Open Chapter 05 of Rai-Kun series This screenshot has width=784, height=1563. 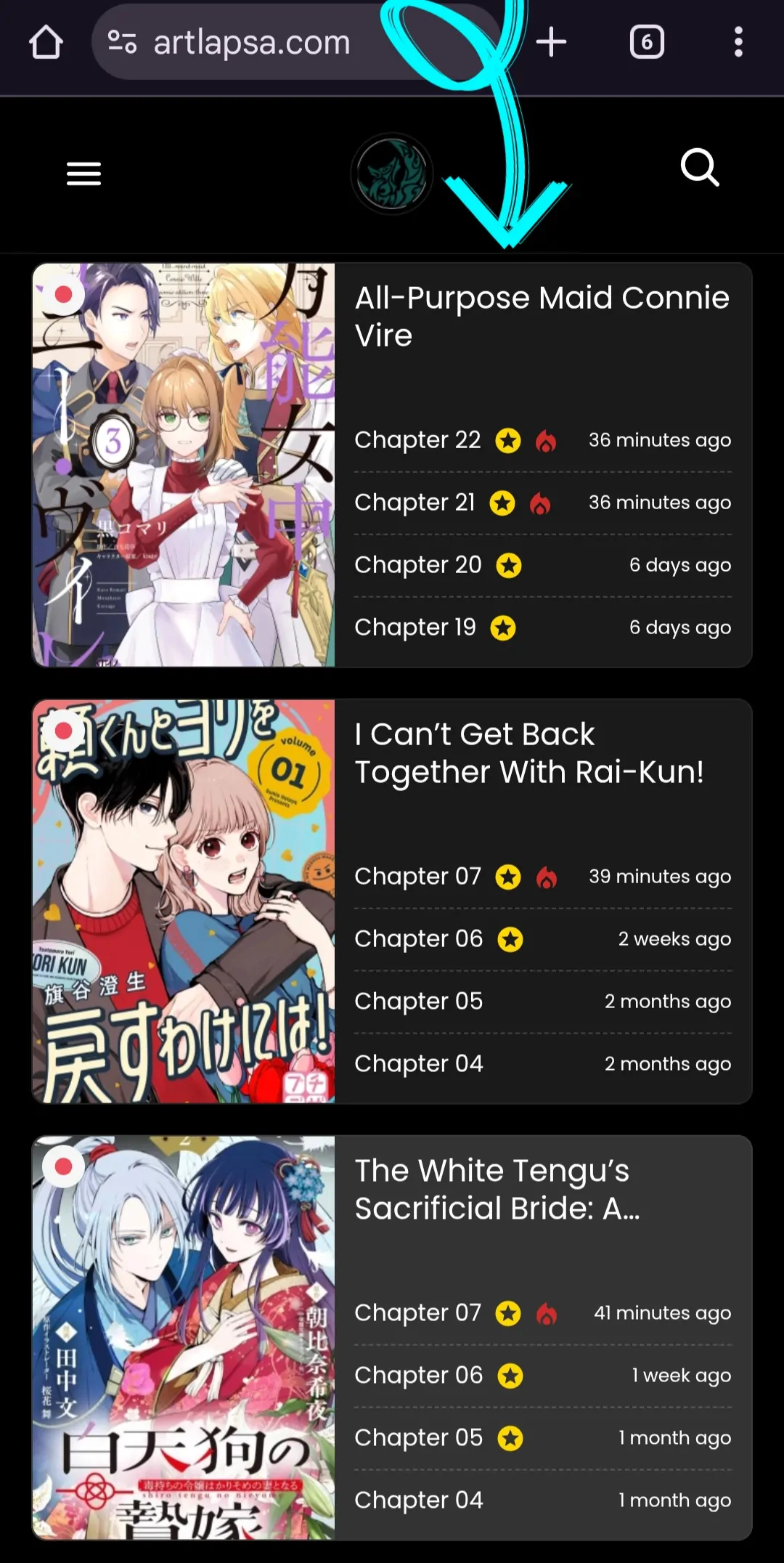[418, 1002]
